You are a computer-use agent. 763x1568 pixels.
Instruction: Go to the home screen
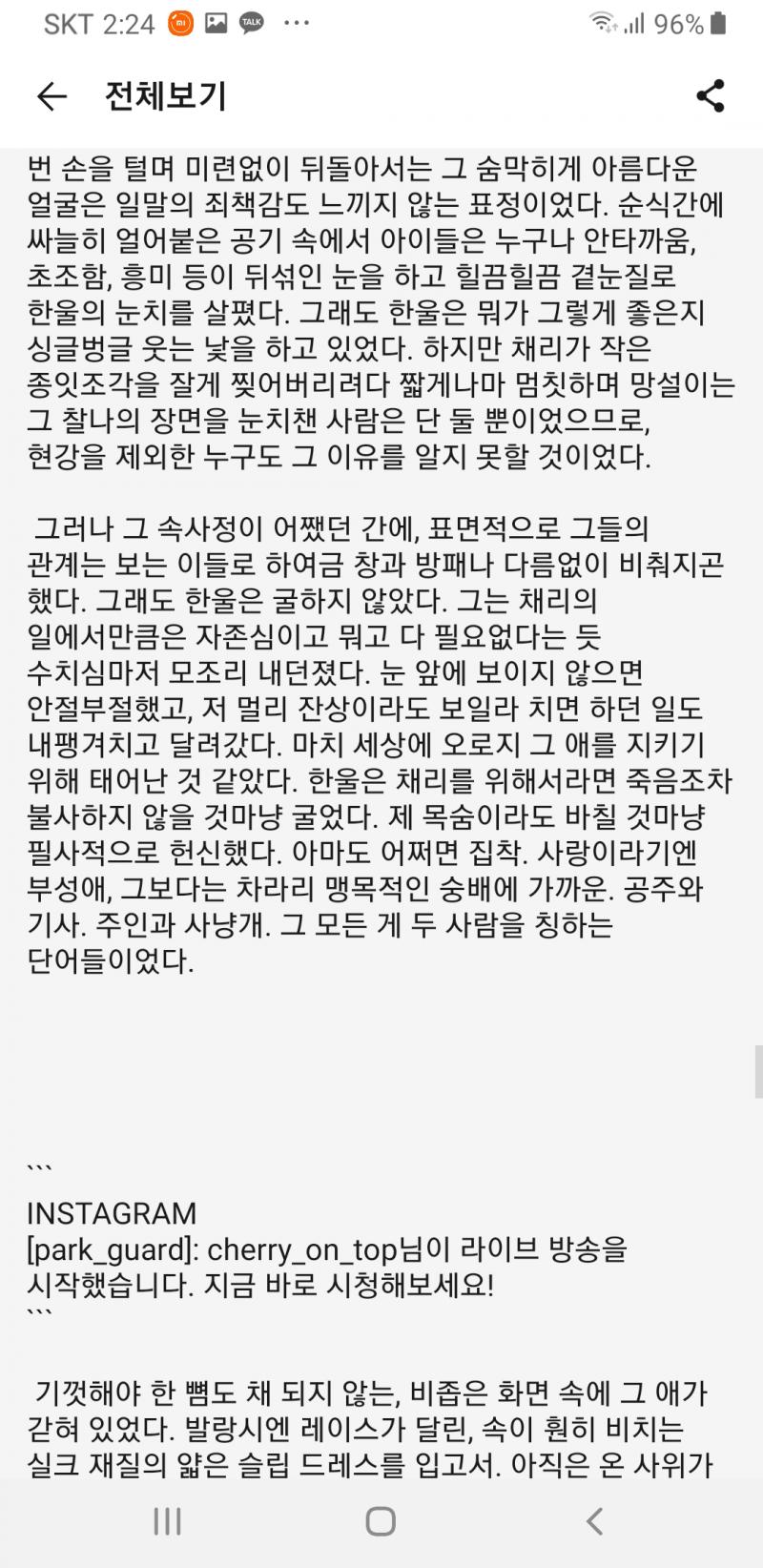coord(381,1521)
